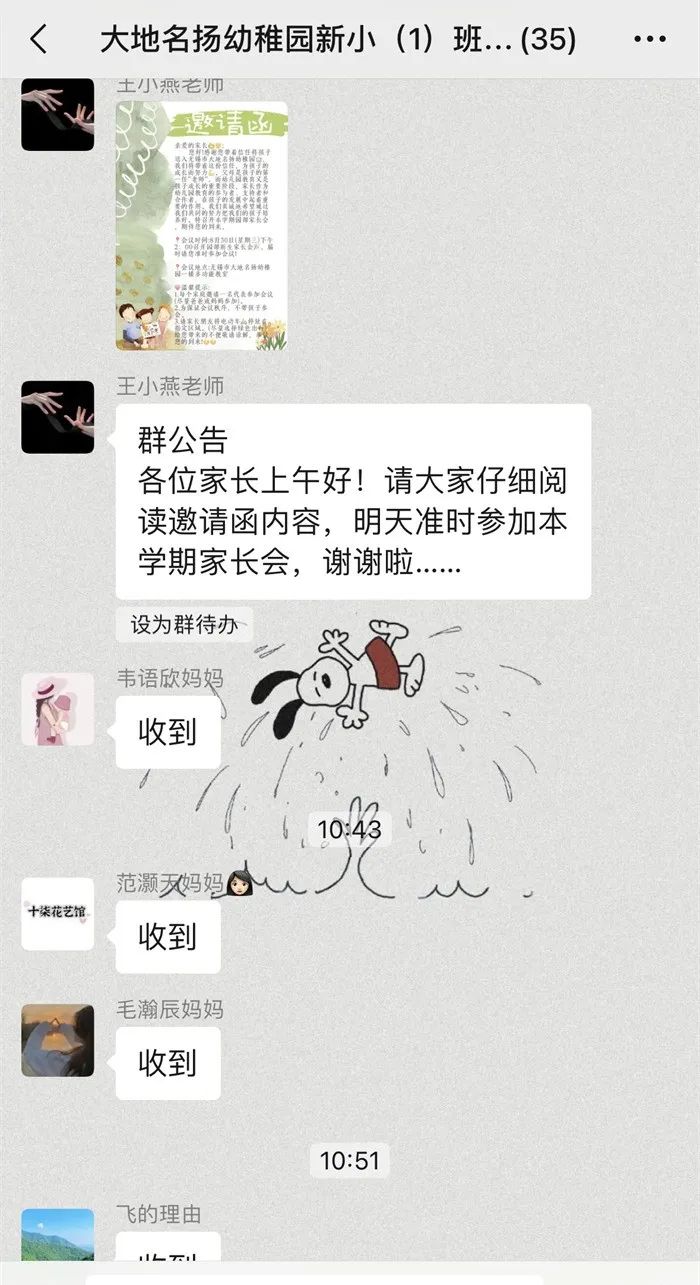This screenshot has height=1285, width=700.
Task: View 范灏天妈妈's profile avatar
Action: (x=58, y=914)
